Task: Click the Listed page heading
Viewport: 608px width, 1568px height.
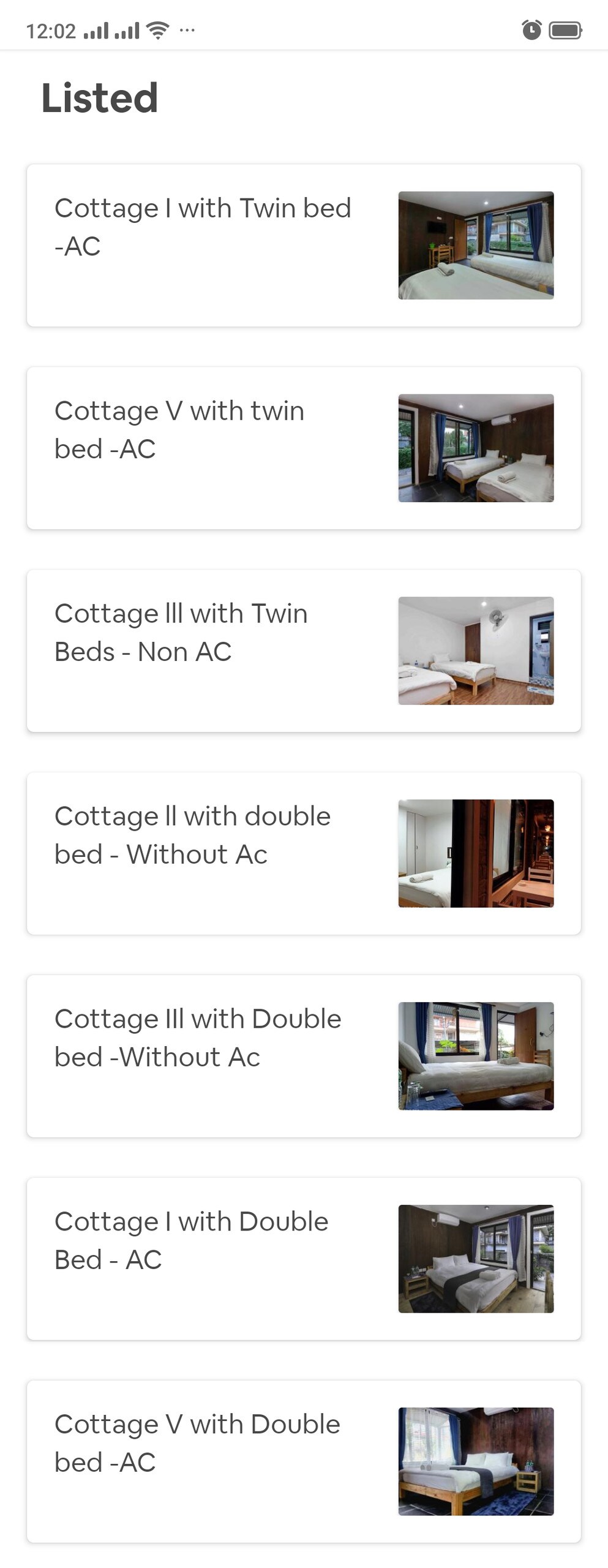Action: pyautogui.click(x=99, y=97)
